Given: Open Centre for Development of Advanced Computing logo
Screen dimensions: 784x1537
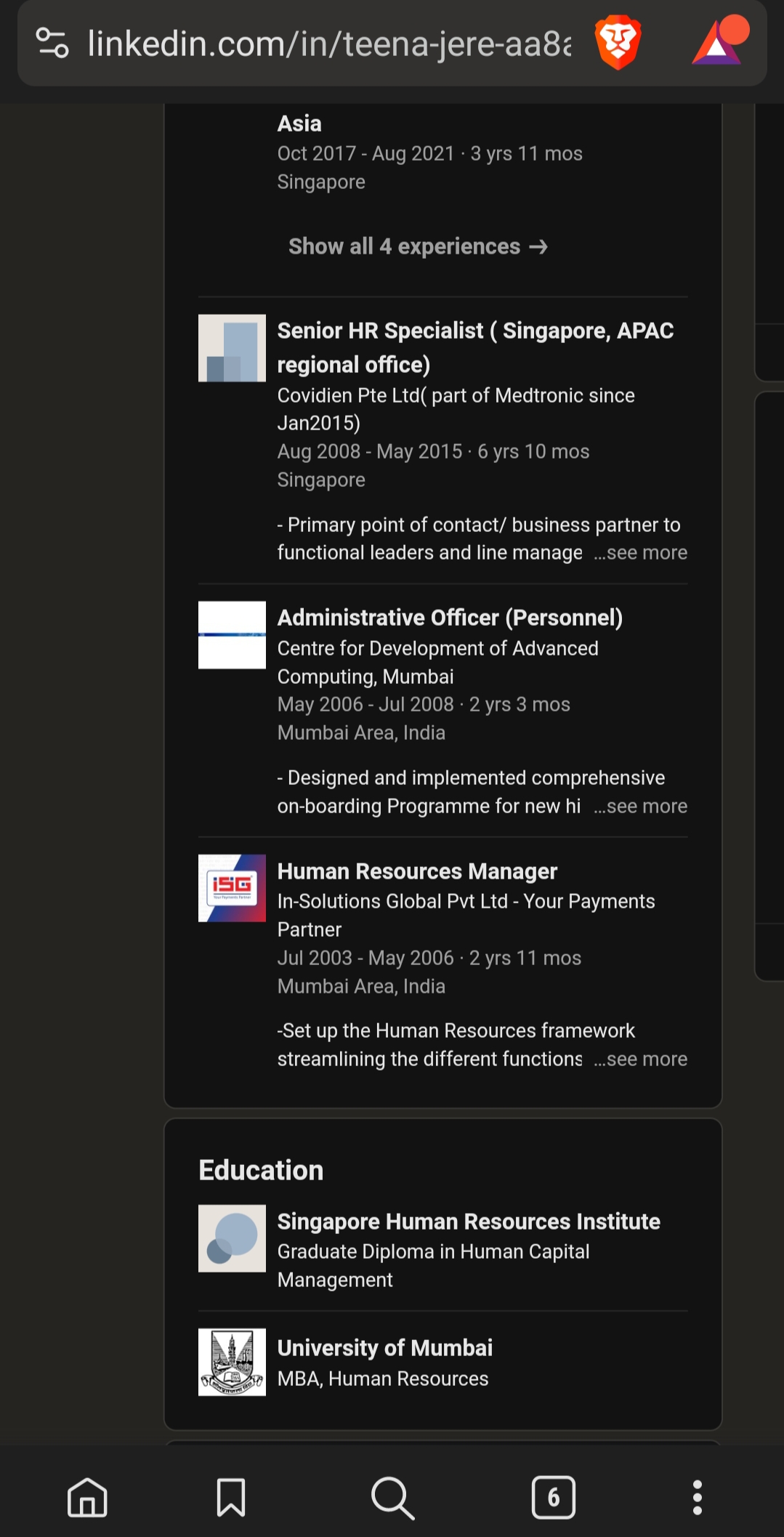Looking at the screenshot, I should coord(232,635).
